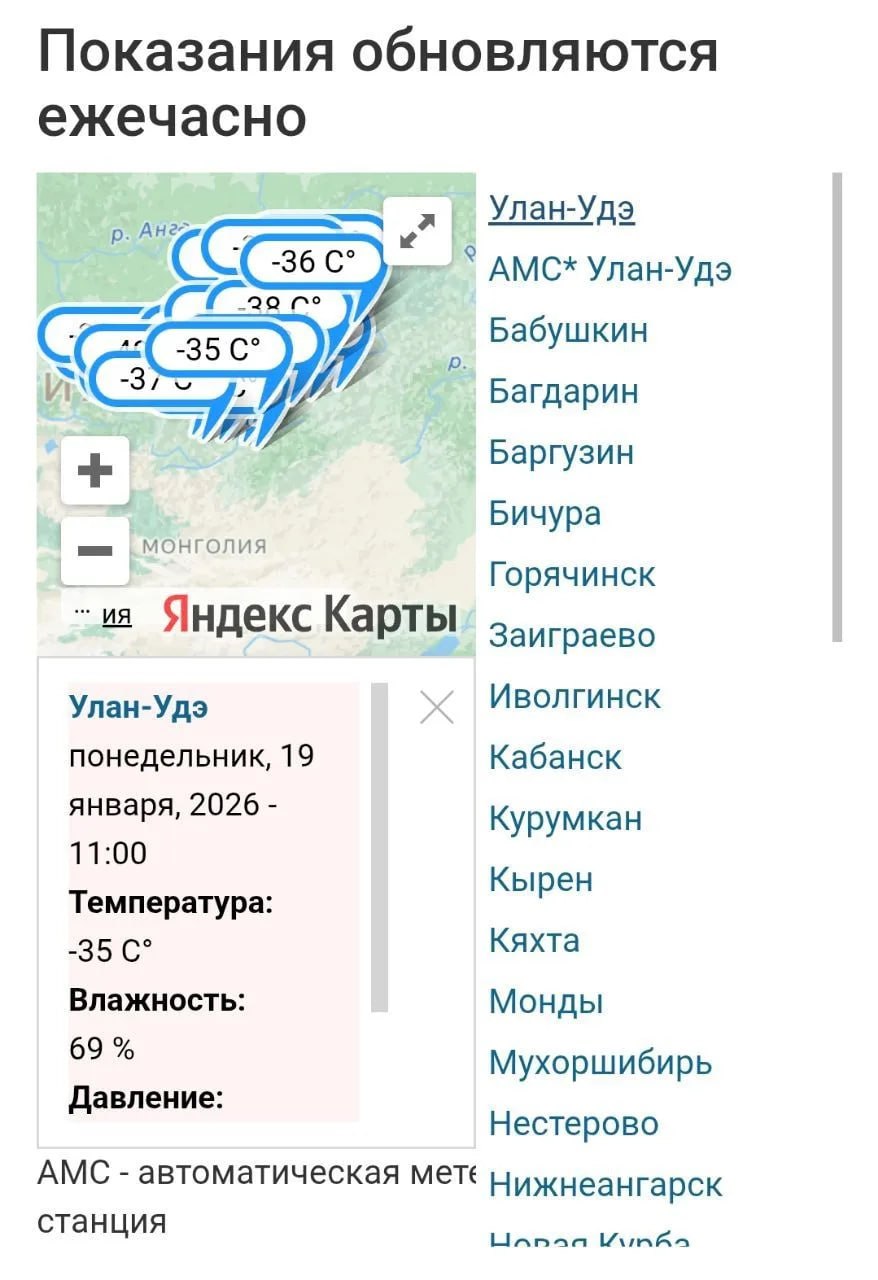Select Улан-Удэ in the station list

pos(561,209)
